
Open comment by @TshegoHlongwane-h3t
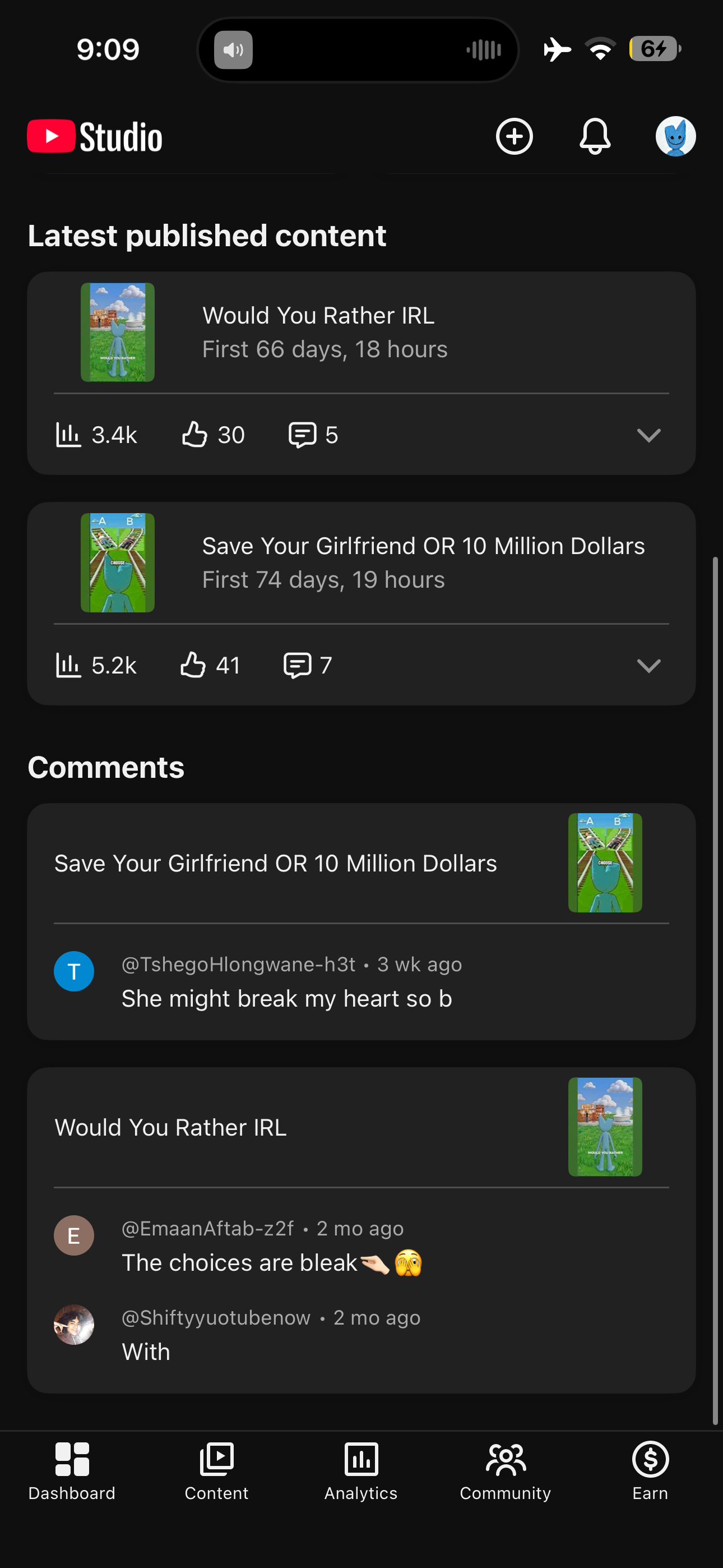click(x=361, y=981)
